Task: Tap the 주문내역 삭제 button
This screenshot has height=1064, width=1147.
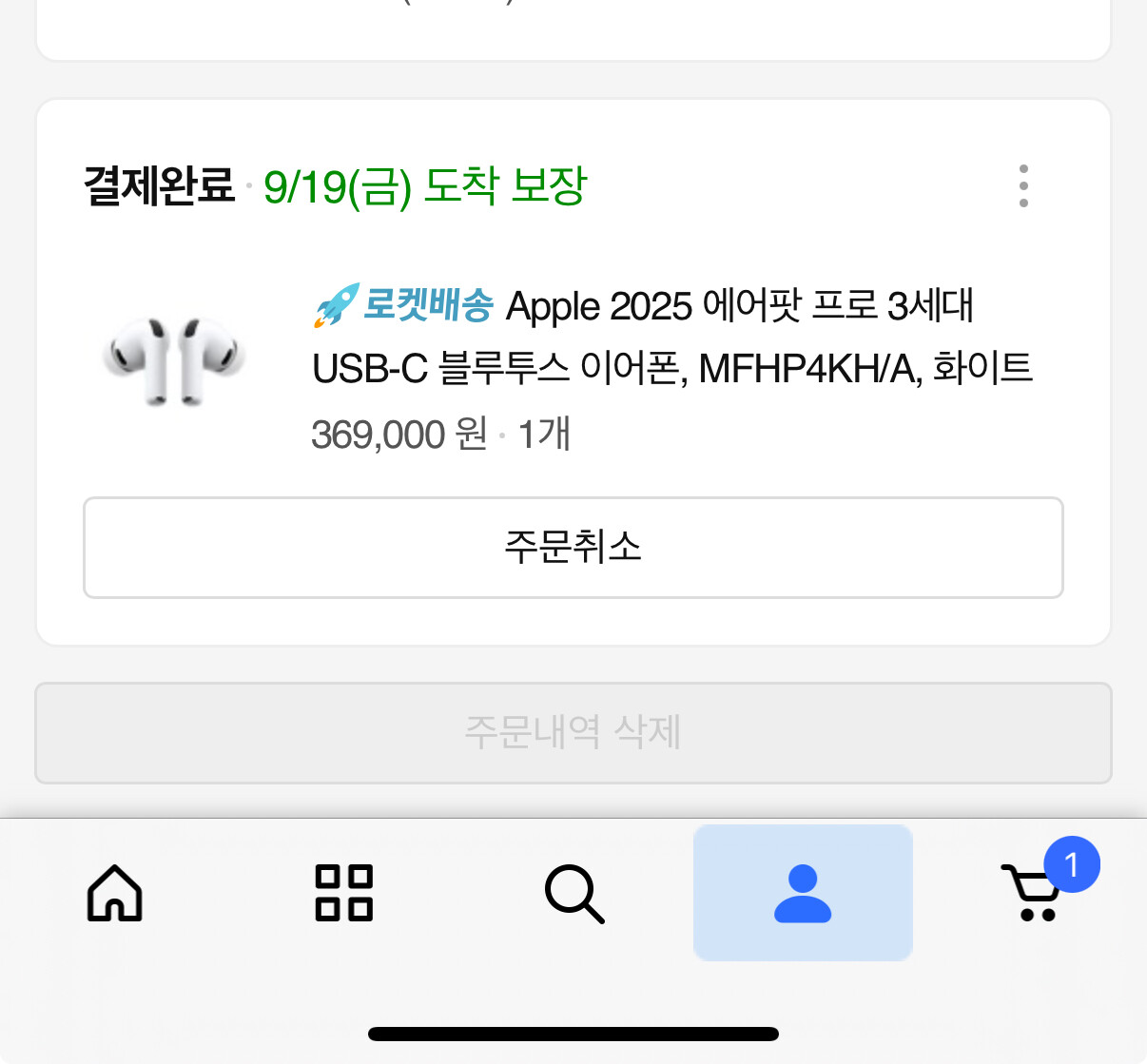Action: tap(573, 733)
